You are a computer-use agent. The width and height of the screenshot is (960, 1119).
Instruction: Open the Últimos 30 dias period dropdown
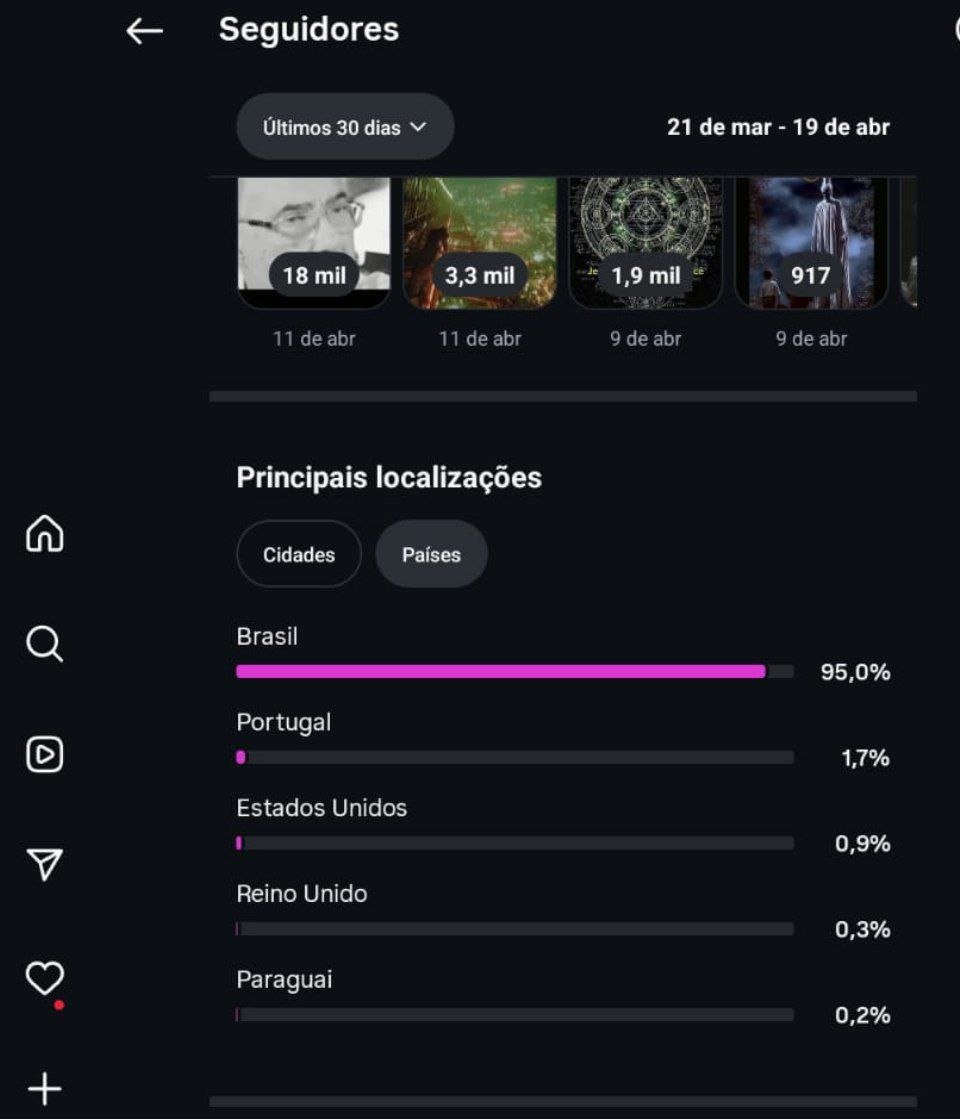click(345, 127)
